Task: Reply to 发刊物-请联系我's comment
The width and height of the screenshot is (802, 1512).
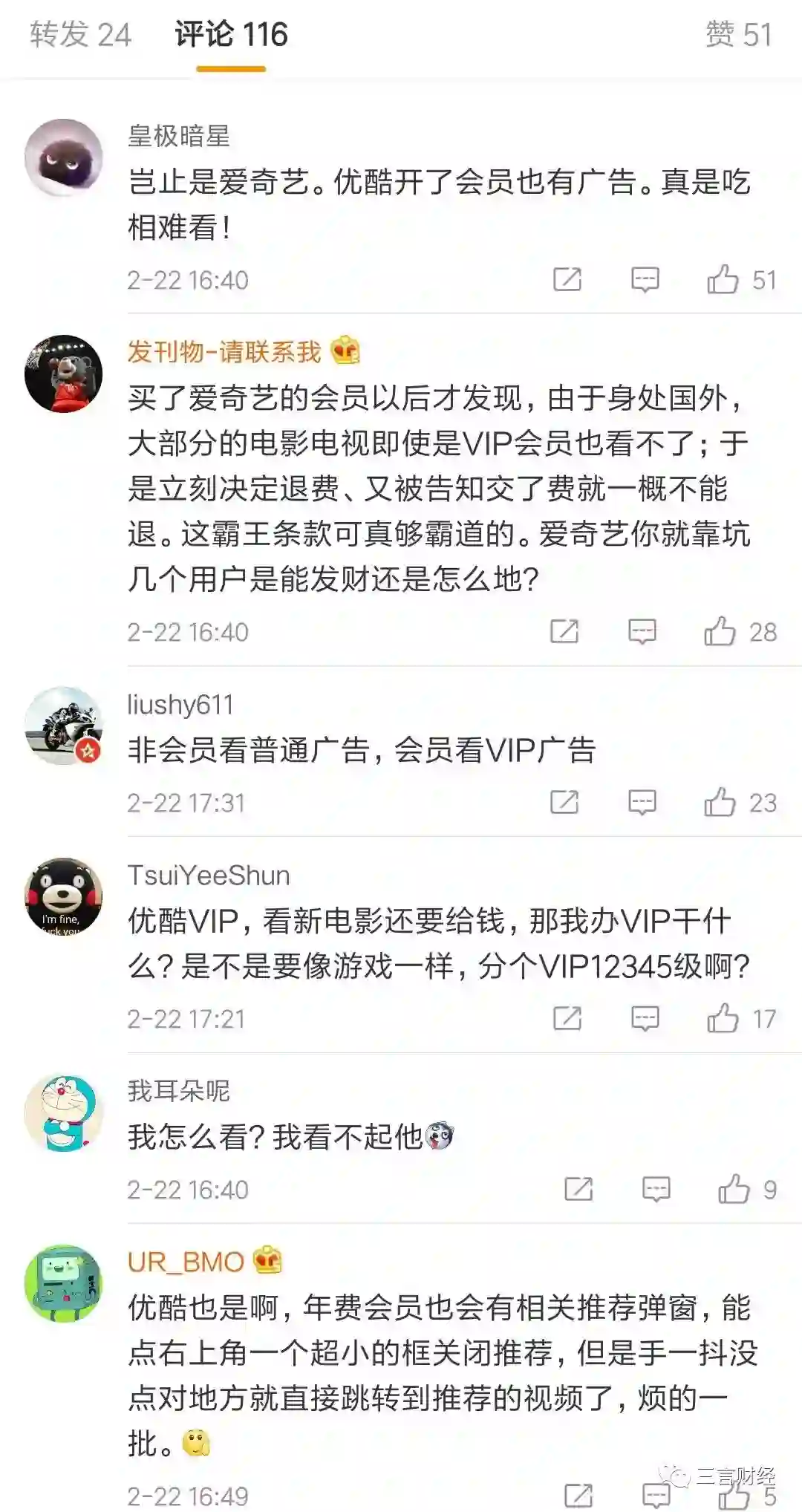Action: (642, 632)
